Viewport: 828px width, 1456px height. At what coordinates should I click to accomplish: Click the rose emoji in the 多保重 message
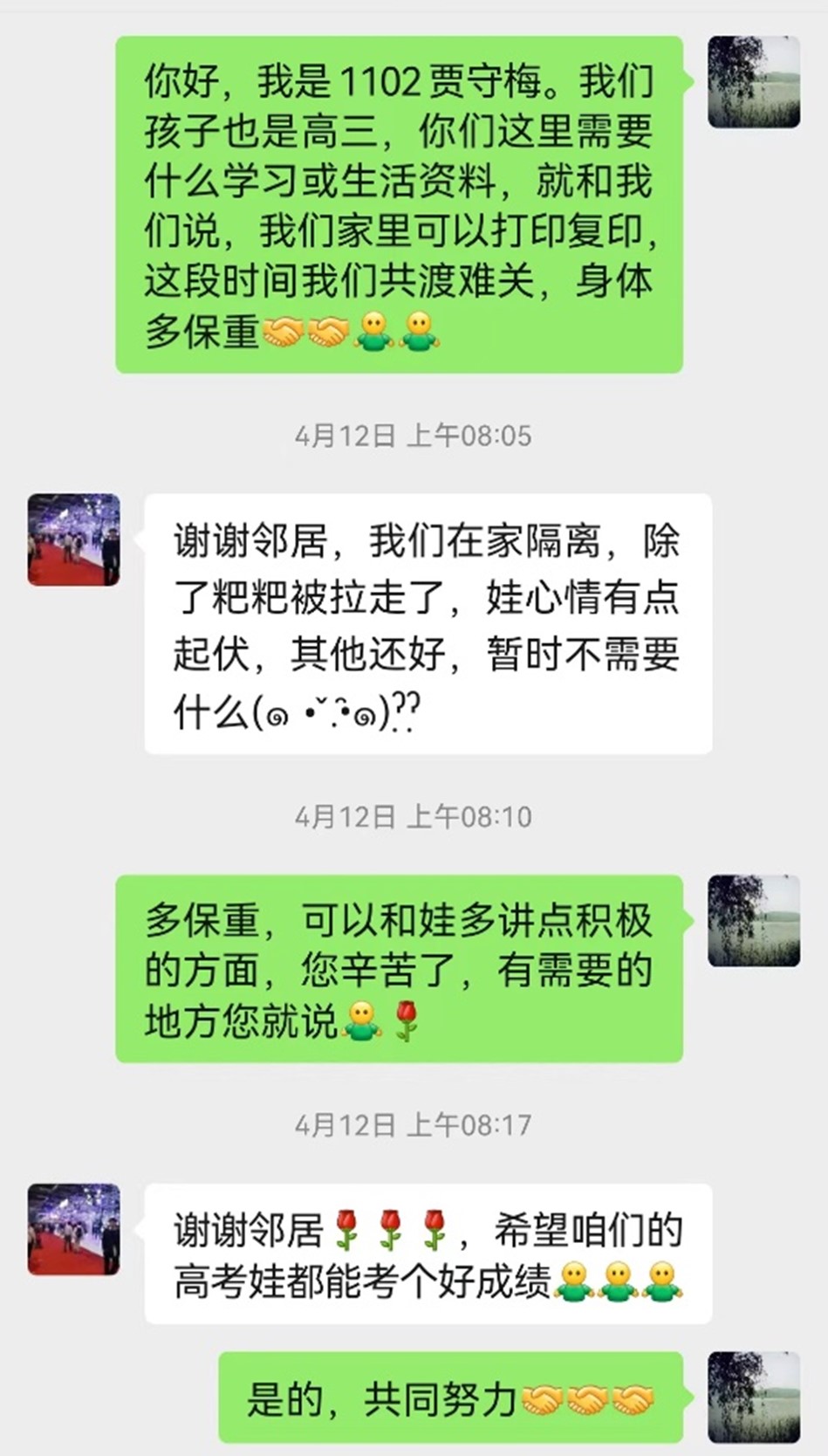pos(407,1021)
